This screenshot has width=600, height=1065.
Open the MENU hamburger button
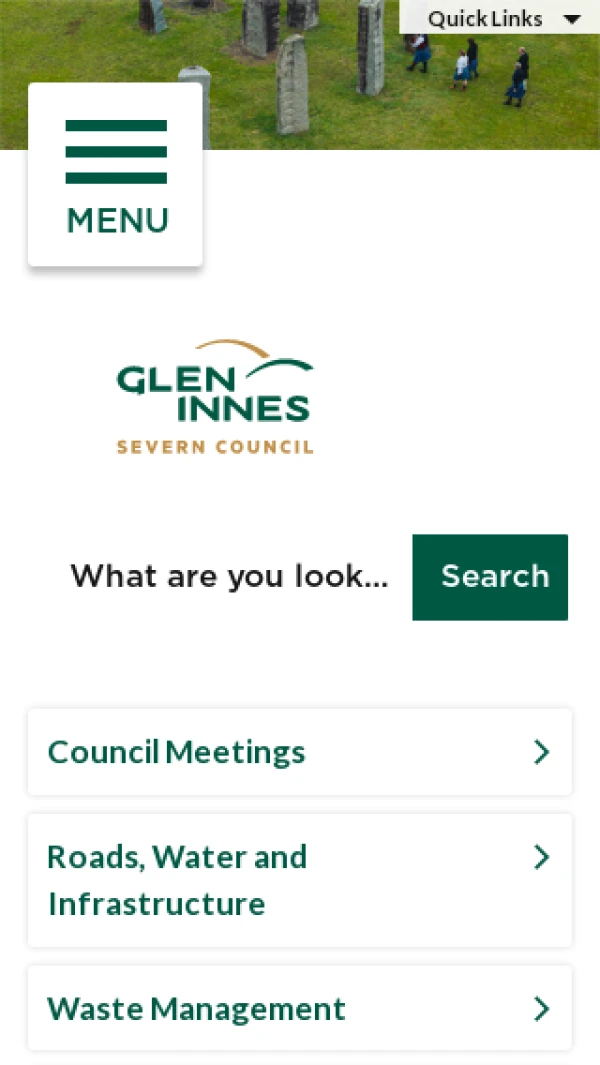(115, 175)
